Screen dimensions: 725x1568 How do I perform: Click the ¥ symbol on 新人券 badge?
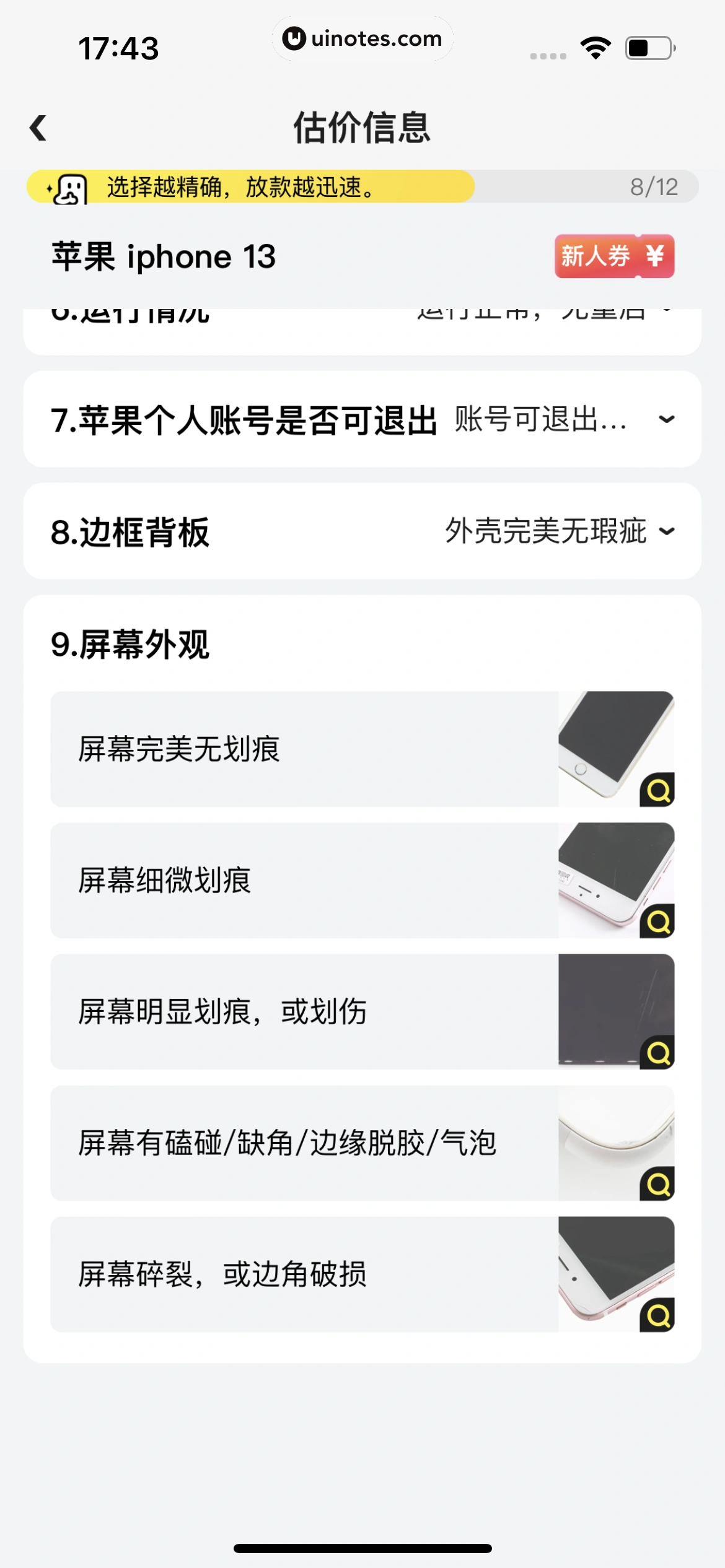(x=655, y=256)
